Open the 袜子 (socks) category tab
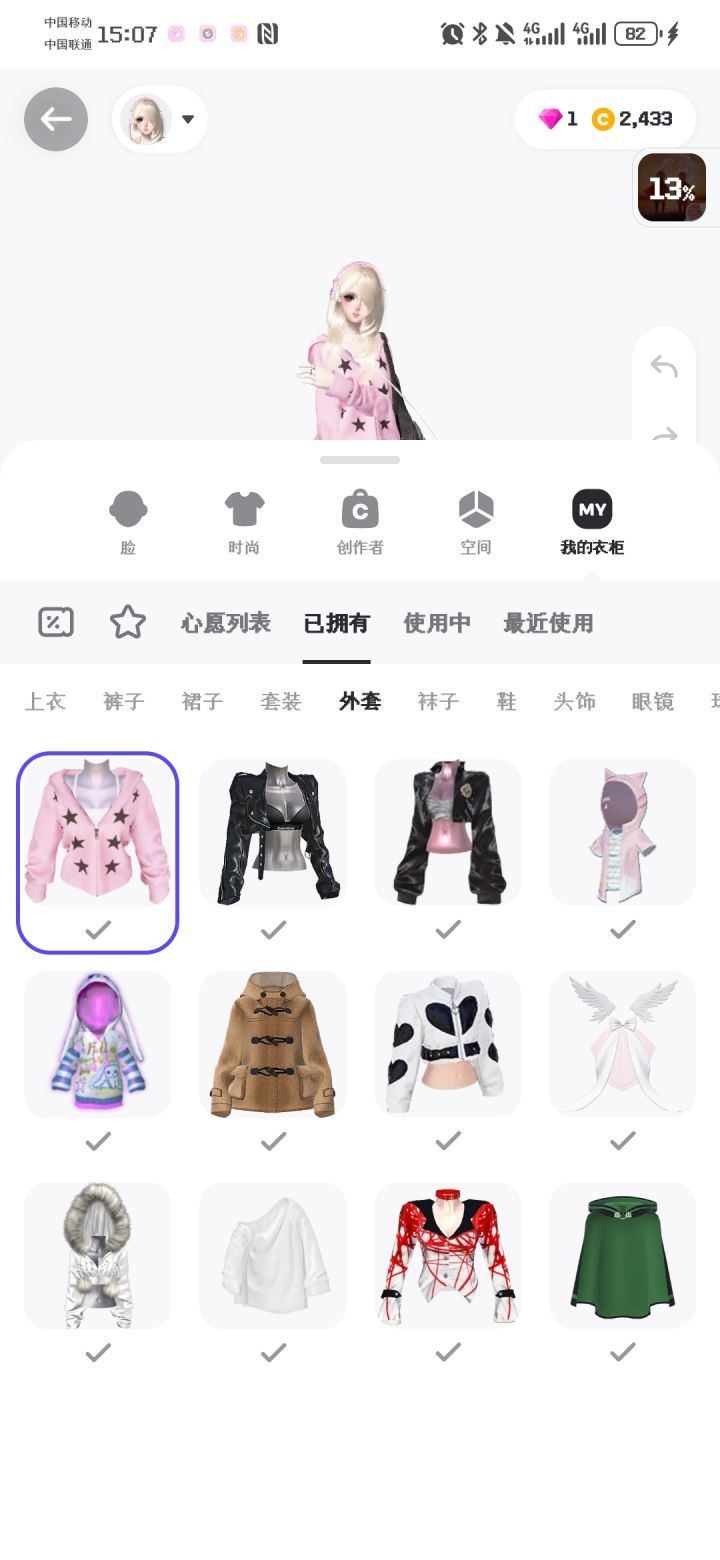The width and height of the screenshot is (720, 1560). pos(436,701)
